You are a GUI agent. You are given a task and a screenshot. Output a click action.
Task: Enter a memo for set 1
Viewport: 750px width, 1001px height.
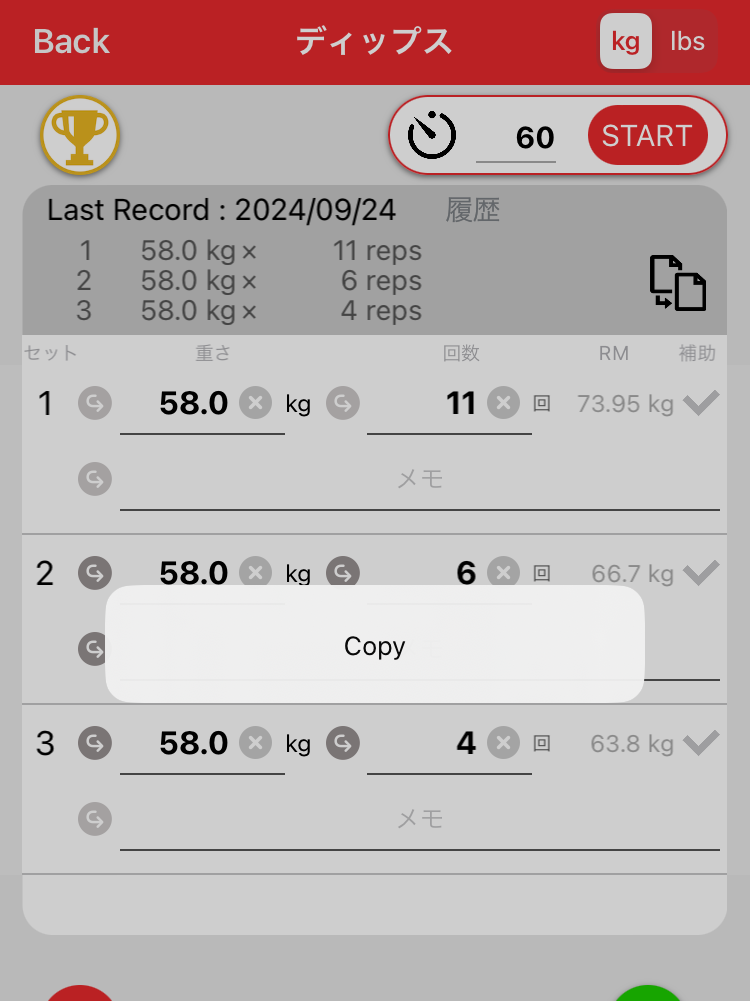pos(420,480)
